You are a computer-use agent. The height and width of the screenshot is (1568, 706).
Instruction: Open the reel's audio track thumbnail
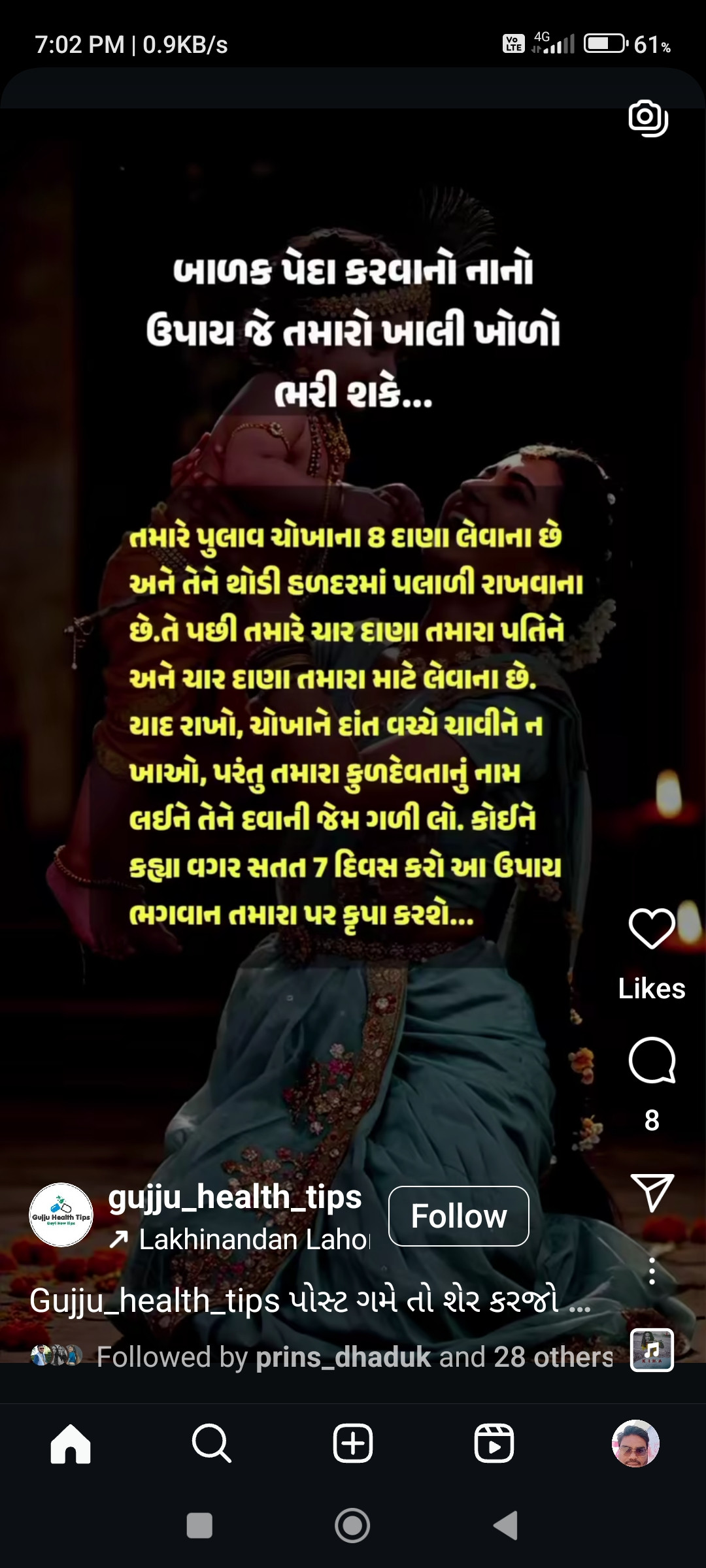coord(652,1350)
